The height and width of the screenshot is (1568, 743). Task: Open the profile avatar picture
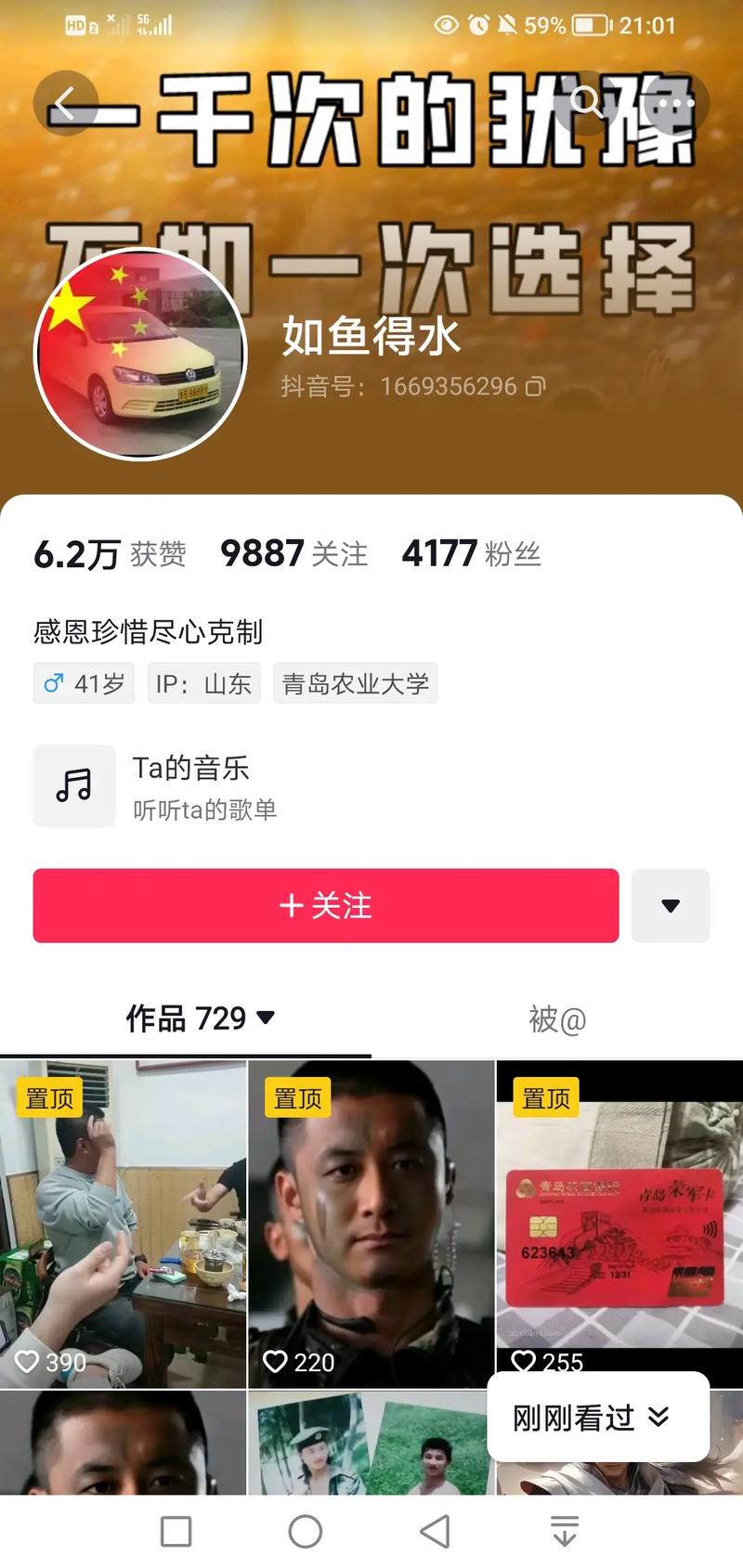coord(140,354)
